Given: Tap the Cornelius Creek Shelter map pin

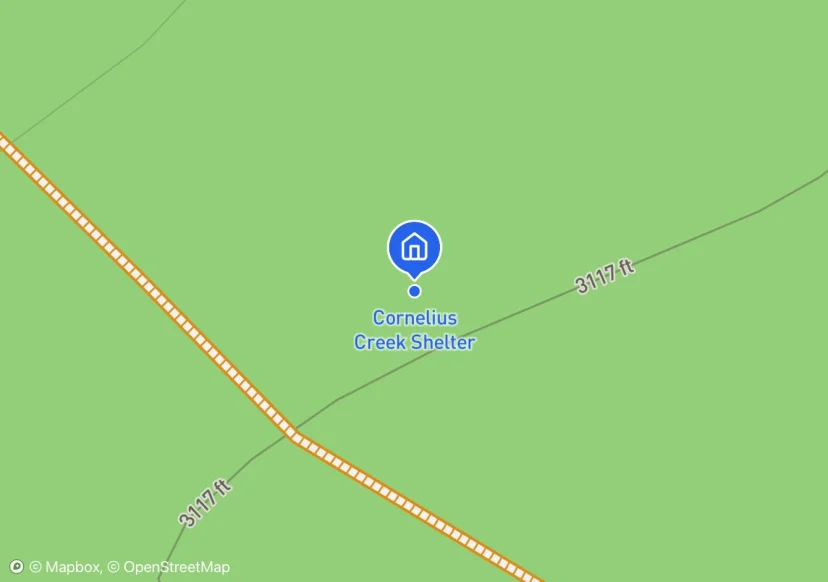Looking at the screenshot, I should [414, 247].
